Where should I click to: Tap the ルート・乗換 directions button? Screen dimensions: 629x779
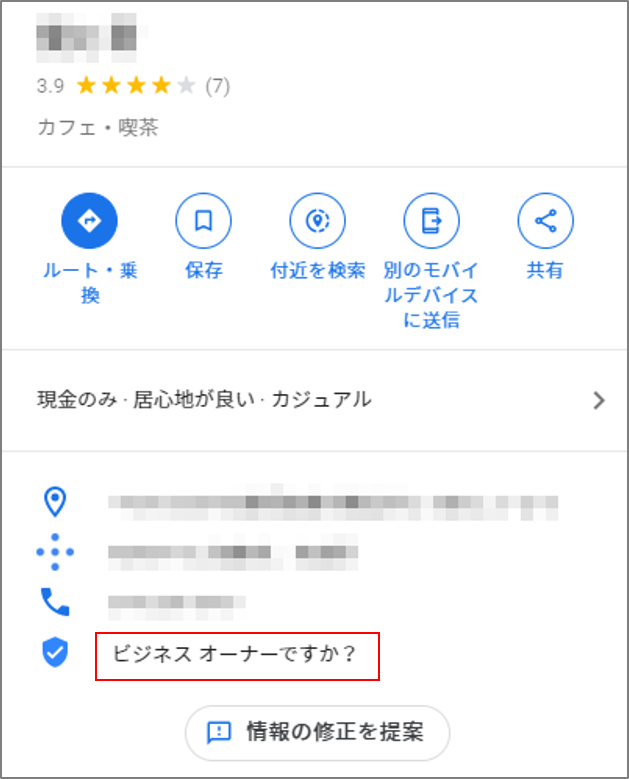89,220
